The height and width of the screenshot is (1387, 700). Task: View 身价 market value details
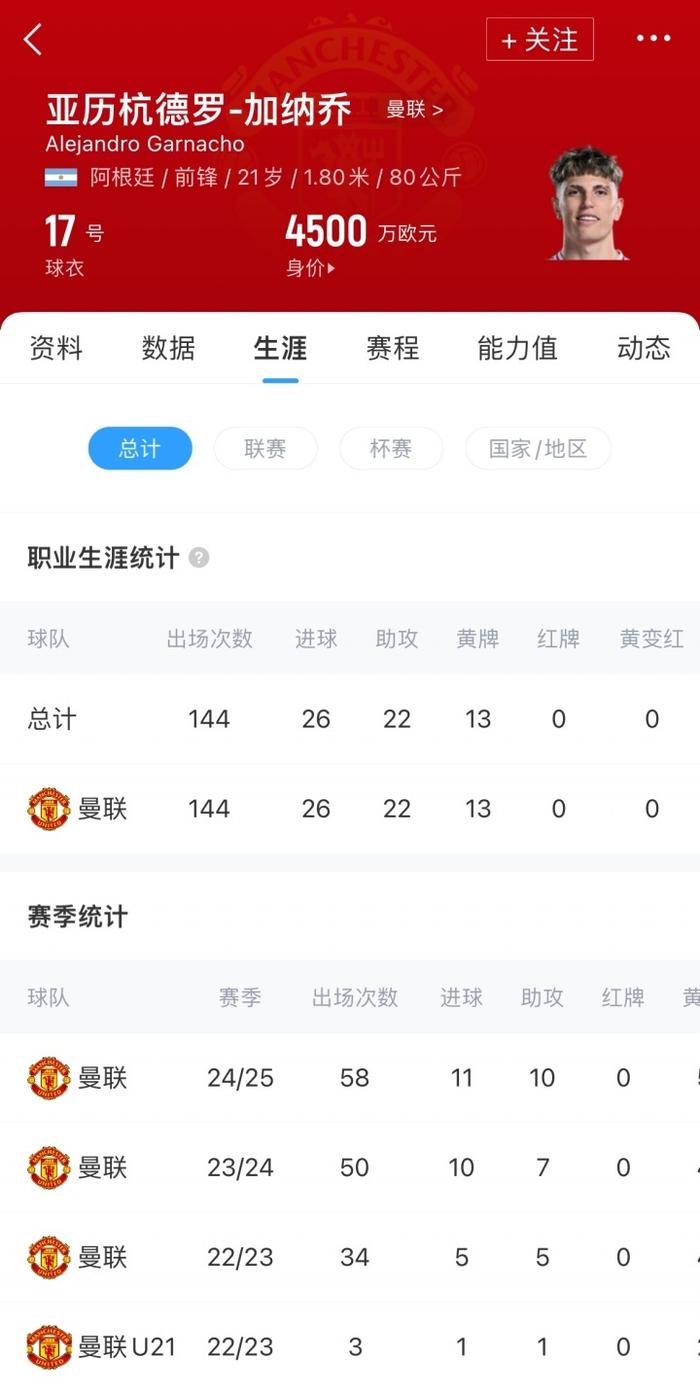310,268
